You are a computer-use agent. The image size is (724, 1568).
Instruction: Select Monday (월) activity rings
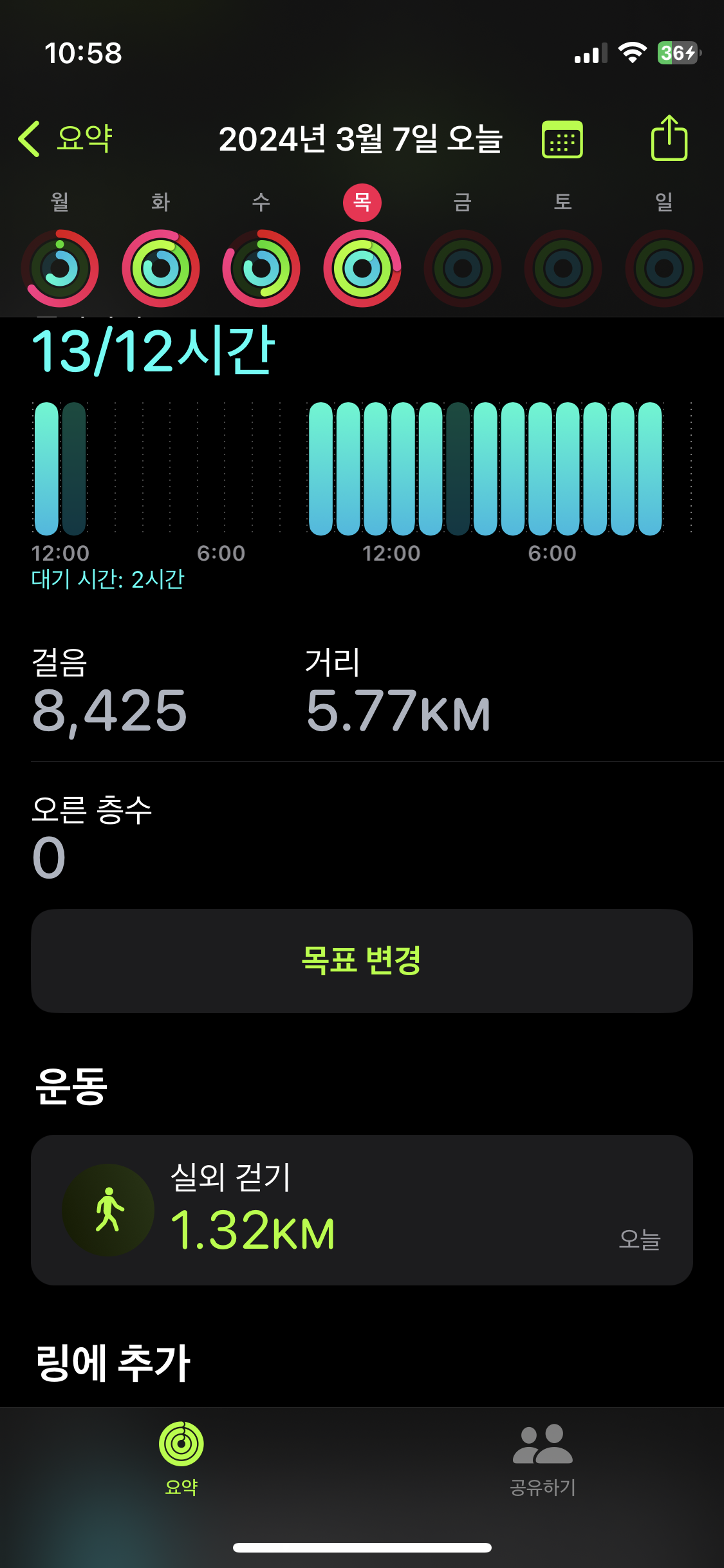(x=60, y=268)
